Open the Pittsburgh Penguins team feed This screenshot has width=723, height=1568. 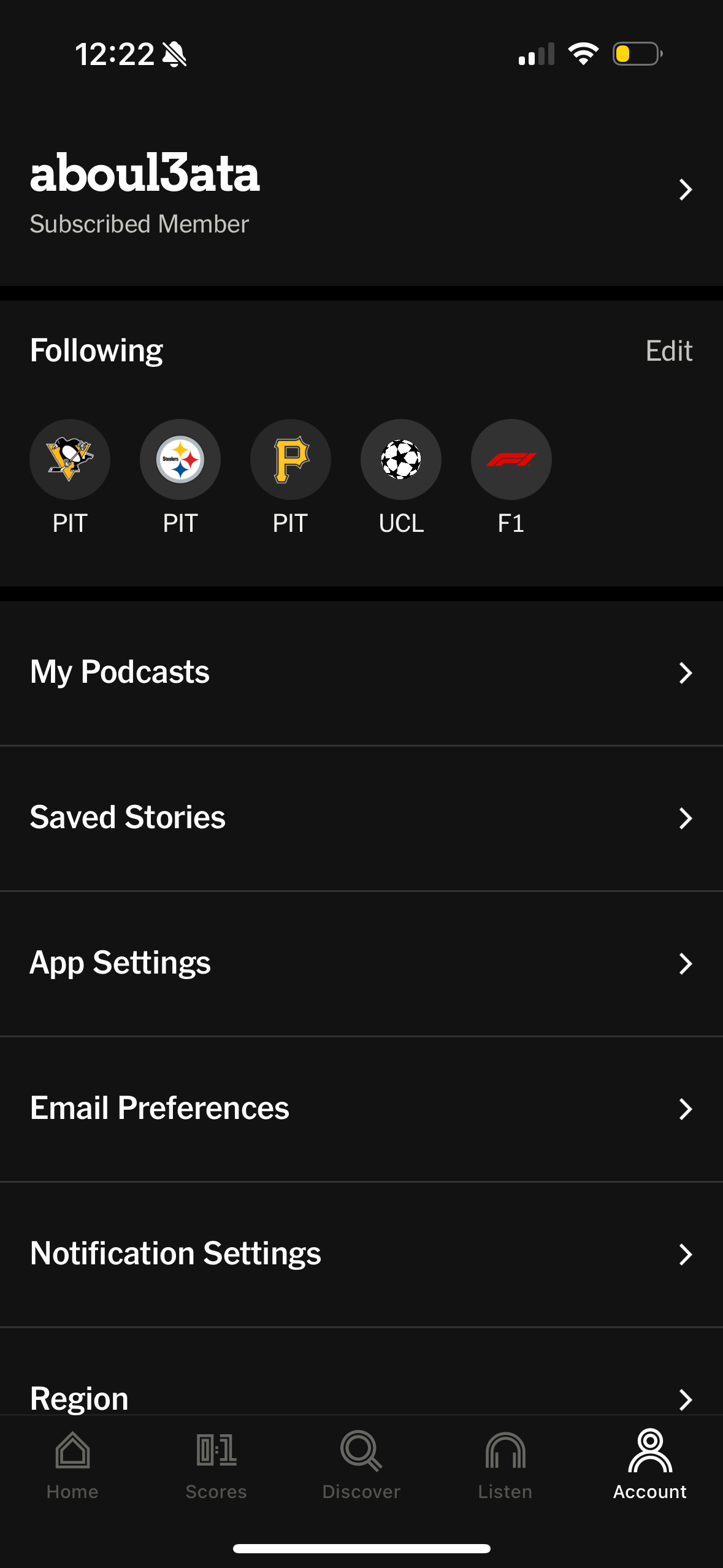(70, 459)
